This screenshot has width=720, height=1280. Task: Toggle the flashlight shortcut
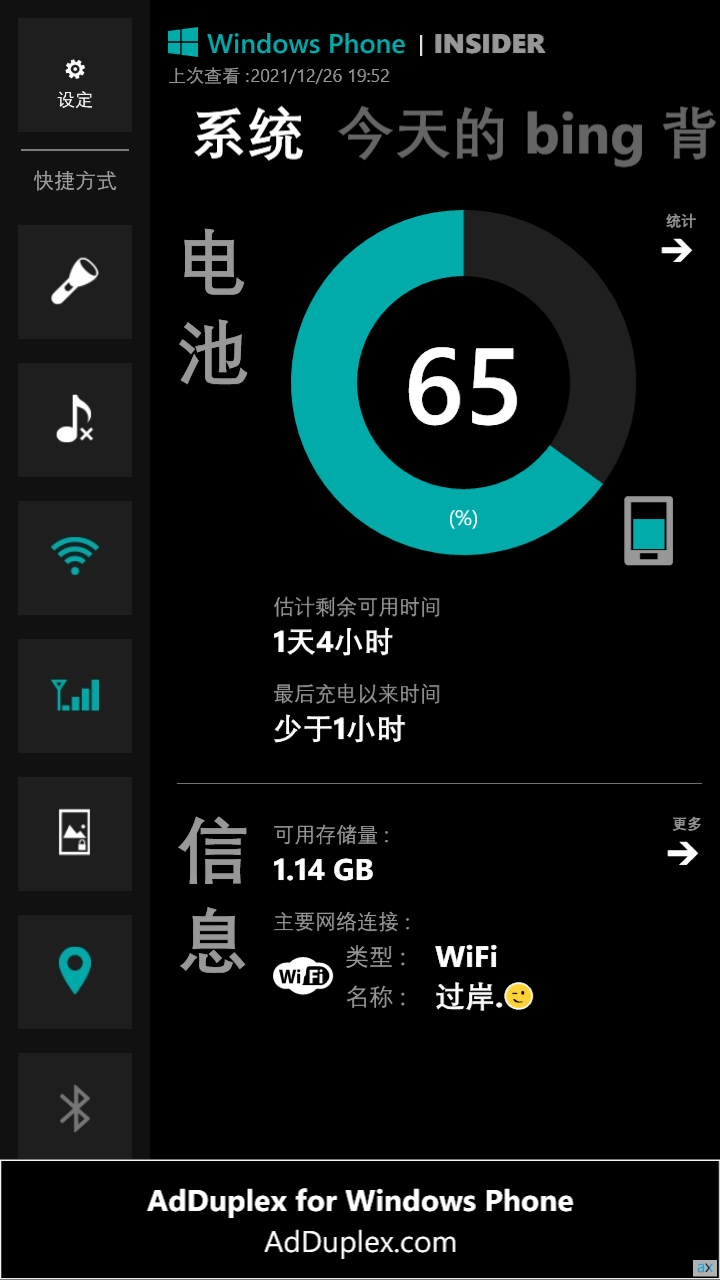coord(75,281)
